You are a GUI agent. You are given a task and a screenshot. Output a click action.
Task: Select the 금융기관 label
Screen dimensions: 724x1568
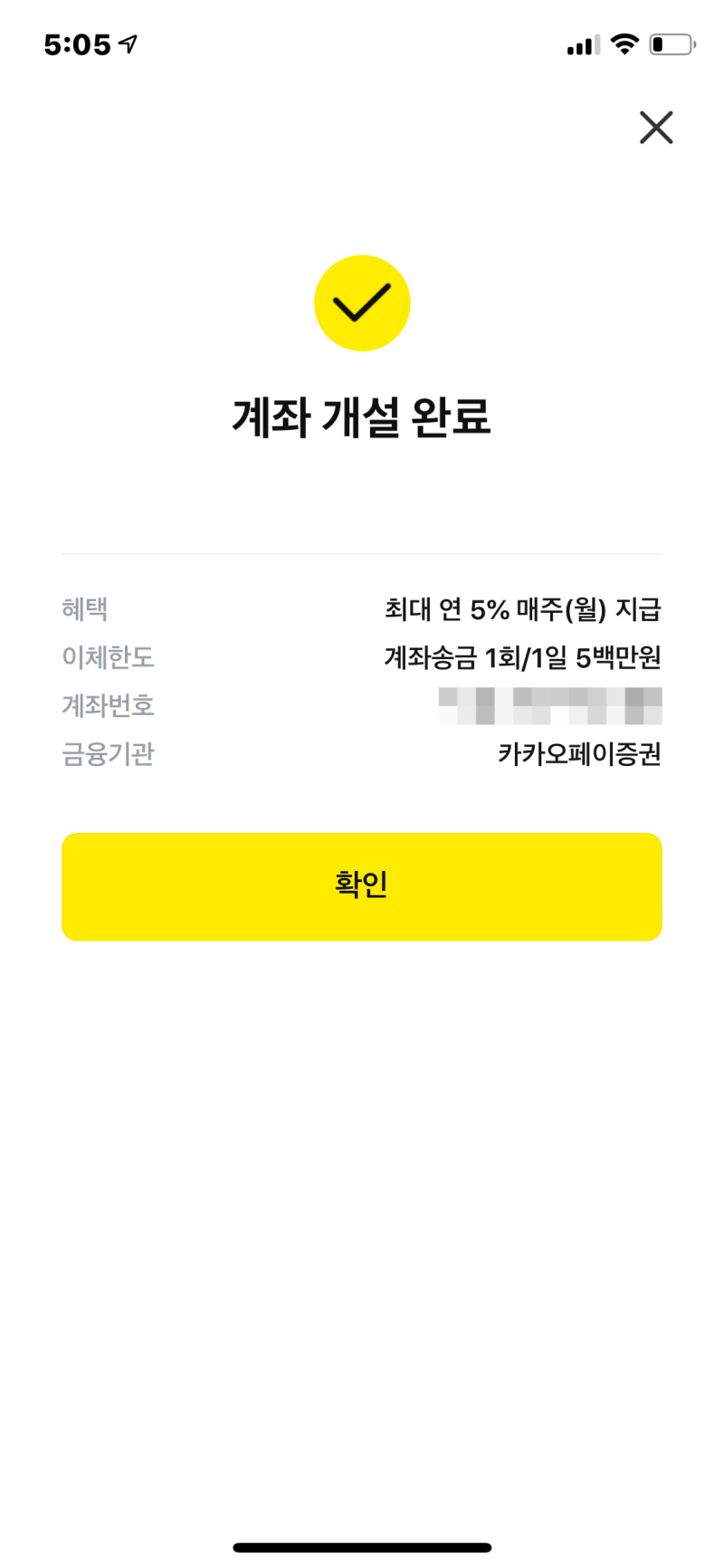[x=108, y=755]
